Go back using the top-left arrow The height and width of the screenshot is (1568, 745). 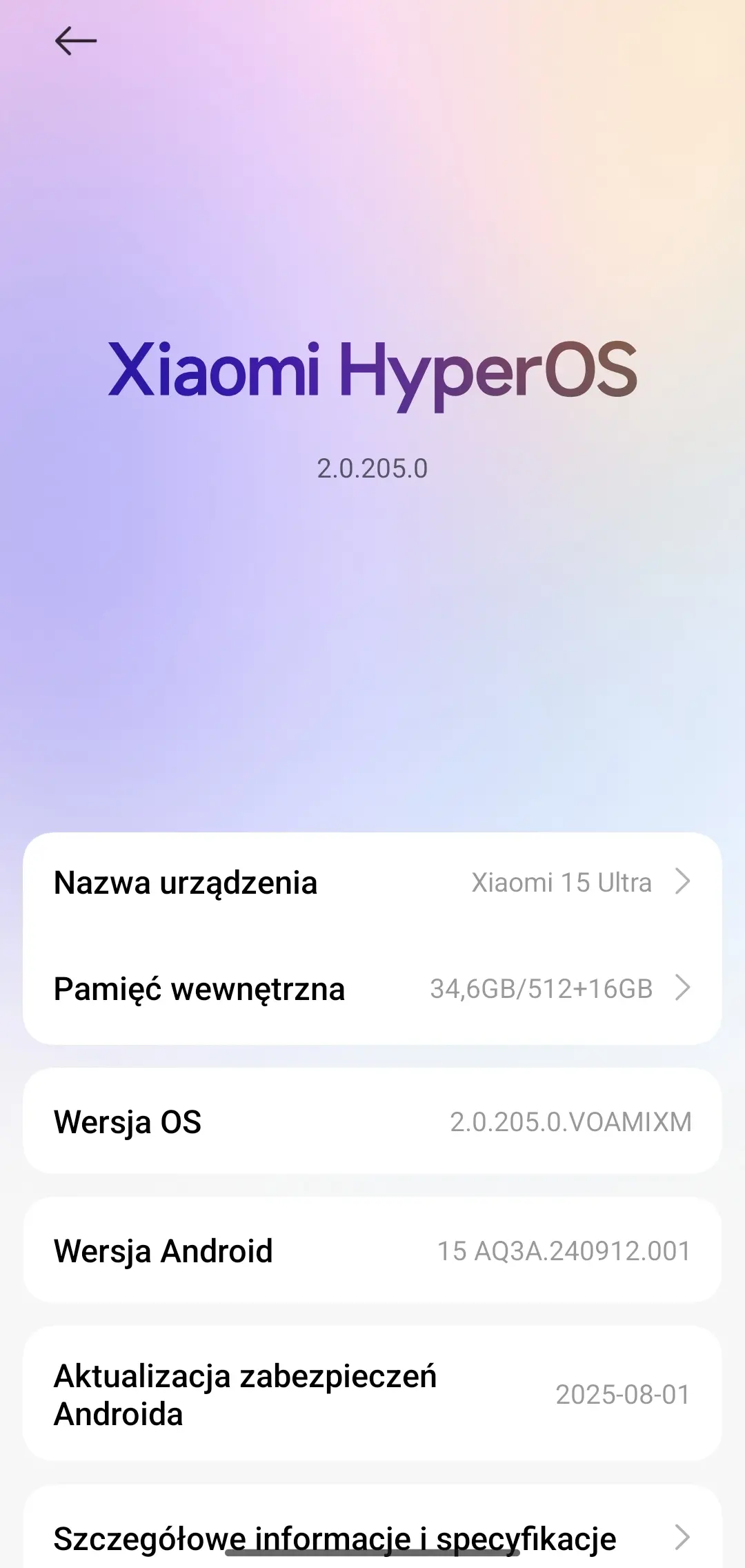click(x=76, y=41)
